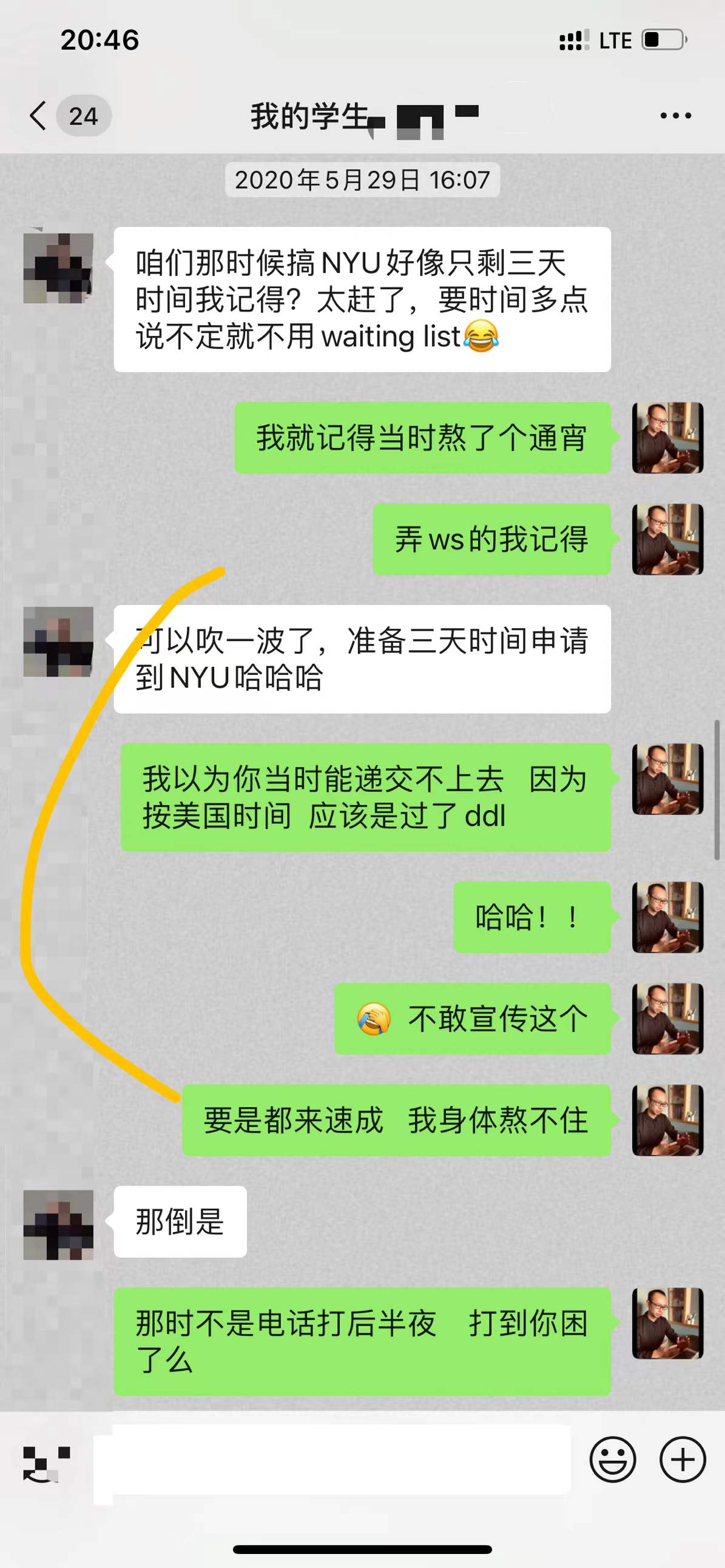The width and height of the screenshot is (725, 1568).
Task: Open the plus attachment menu
Action: click(x=683, y=1459)
